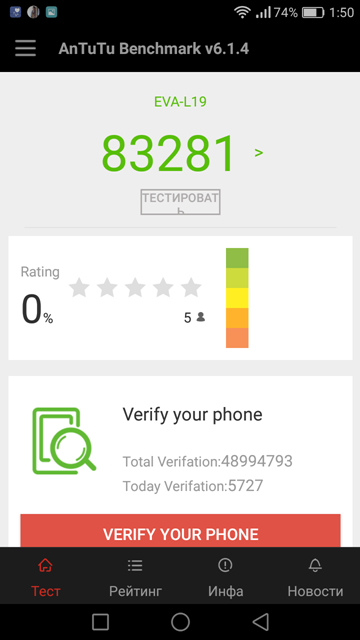The height and width of the screenshot is (640, 360).
Task: Tap the ТЕСТИРОВАТЬ test button
Action: [180, 202]
